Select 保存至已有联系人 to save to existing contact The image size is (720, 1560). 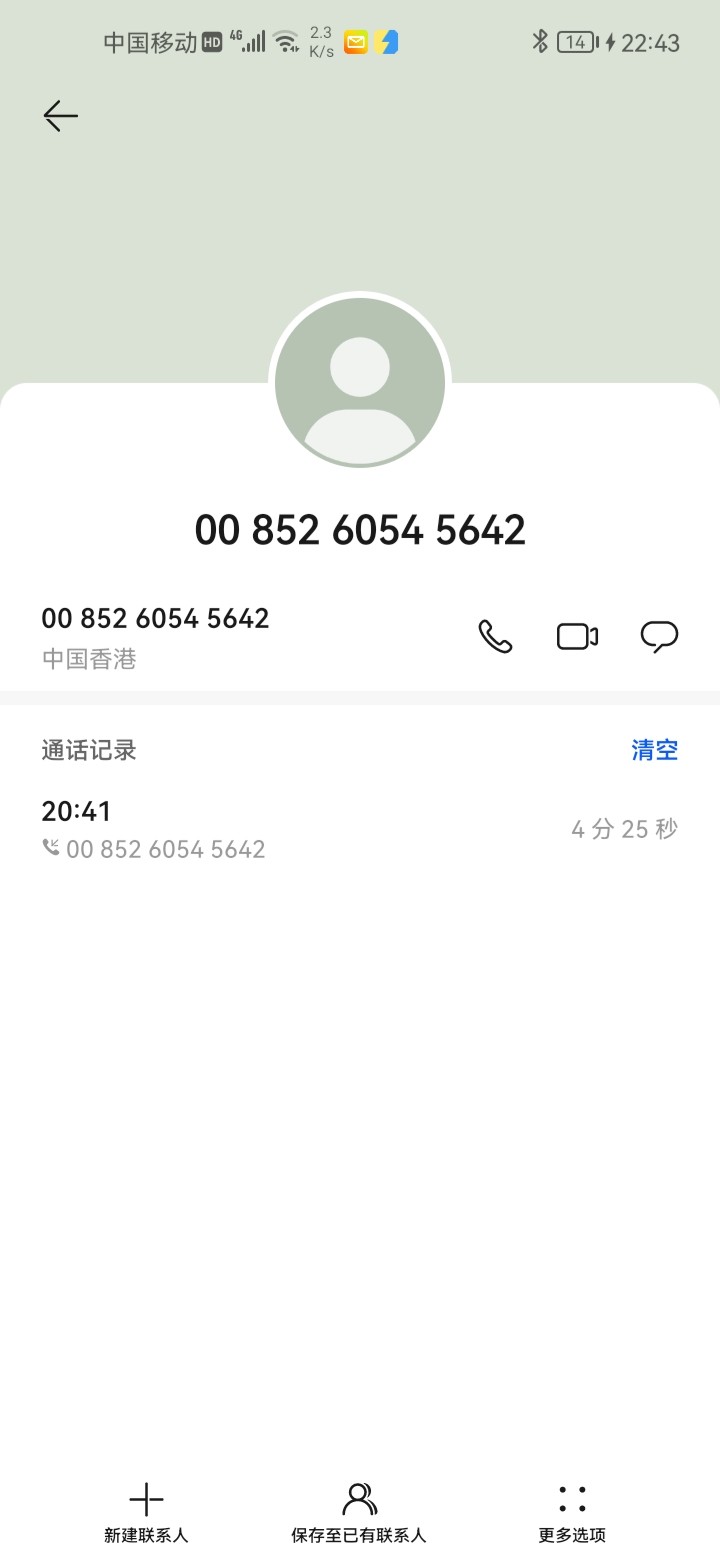point(359,1514)
